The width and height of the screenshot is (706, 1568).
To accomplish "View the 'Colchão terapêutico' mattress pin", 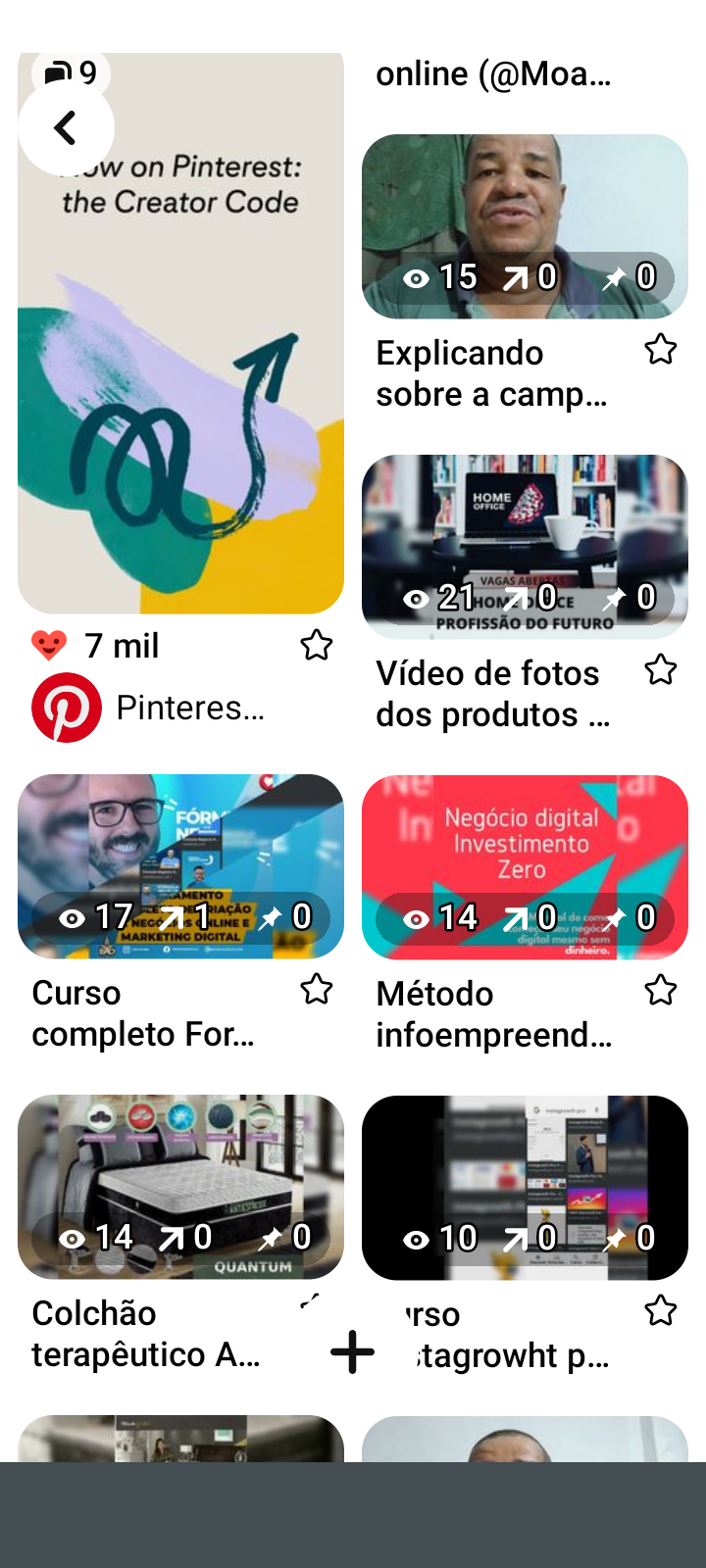I will tap(180, 1187).
